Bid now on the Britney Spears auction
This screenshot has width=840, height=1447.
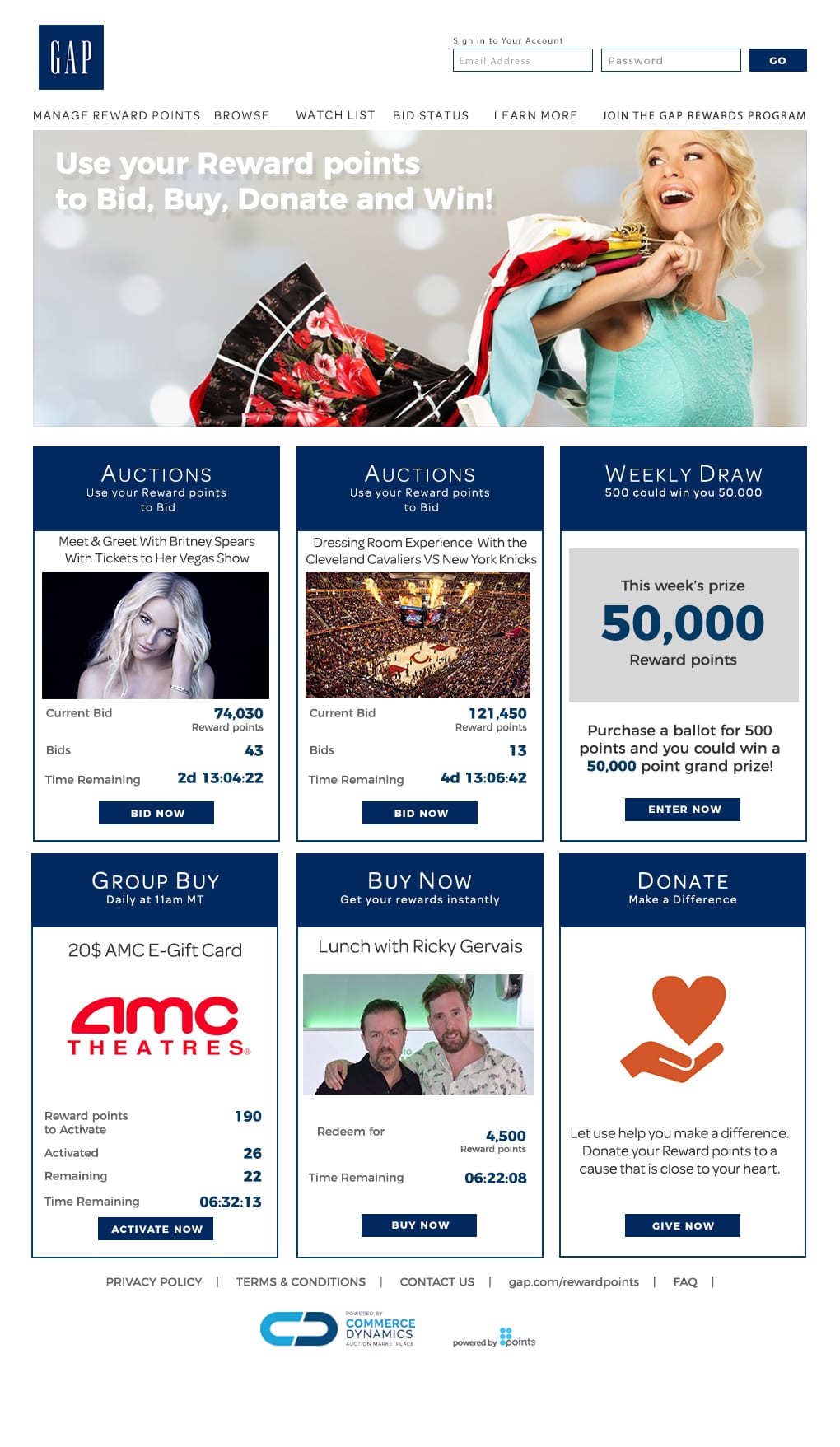coord(156,813)
